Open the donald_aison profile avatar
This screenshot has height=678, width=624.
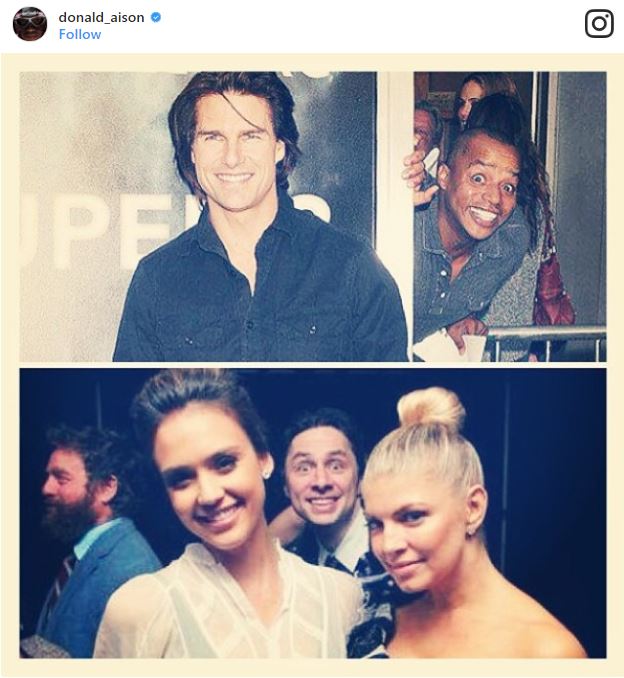coord(30,23)
